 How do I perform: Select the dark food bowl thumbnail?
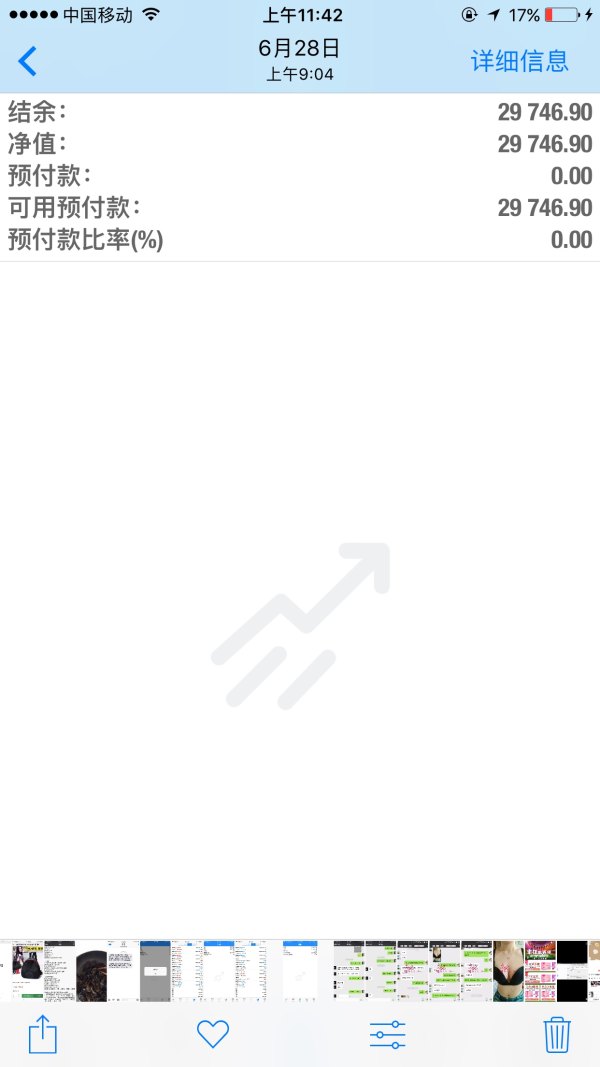(x=91, y=971)
